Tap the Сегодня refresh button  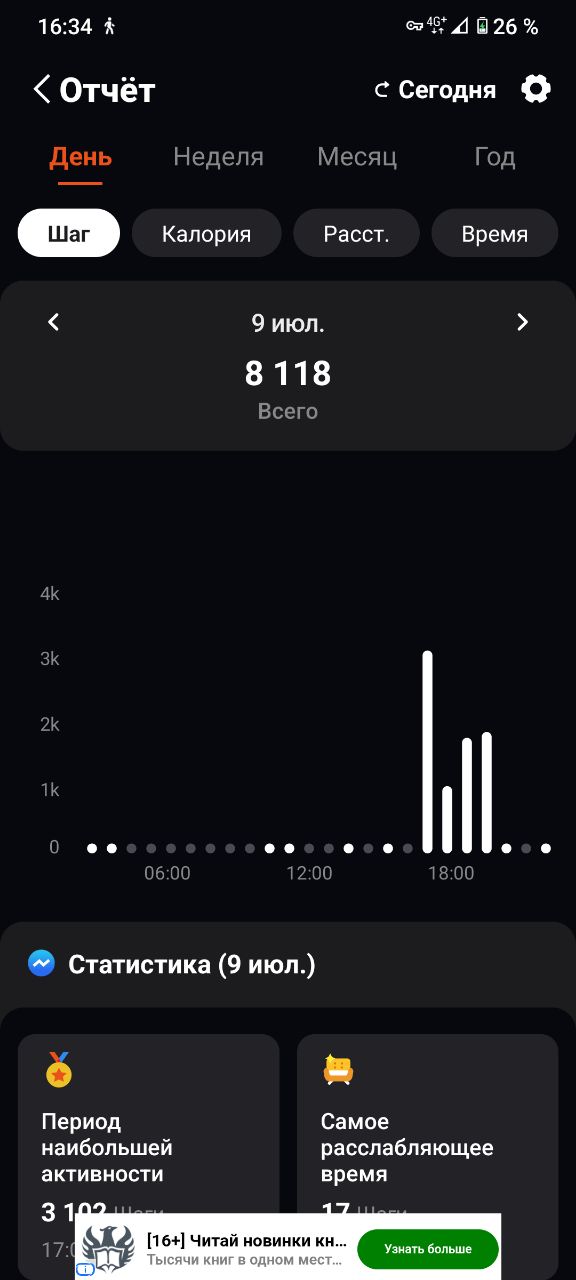[435, 90]
